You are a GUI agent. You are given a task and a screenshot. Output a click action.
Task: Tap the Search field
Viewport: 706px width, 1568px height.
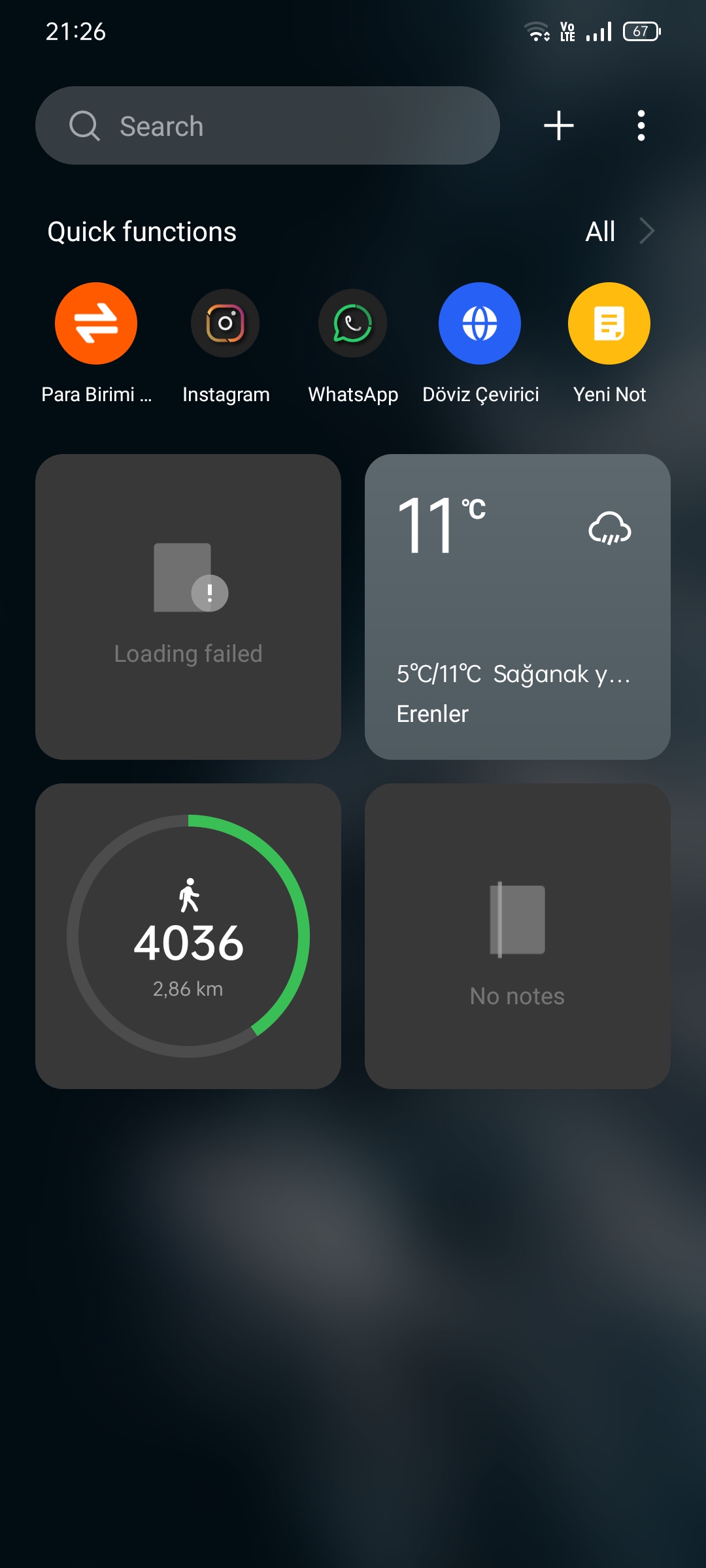click(x=267, y=125)
